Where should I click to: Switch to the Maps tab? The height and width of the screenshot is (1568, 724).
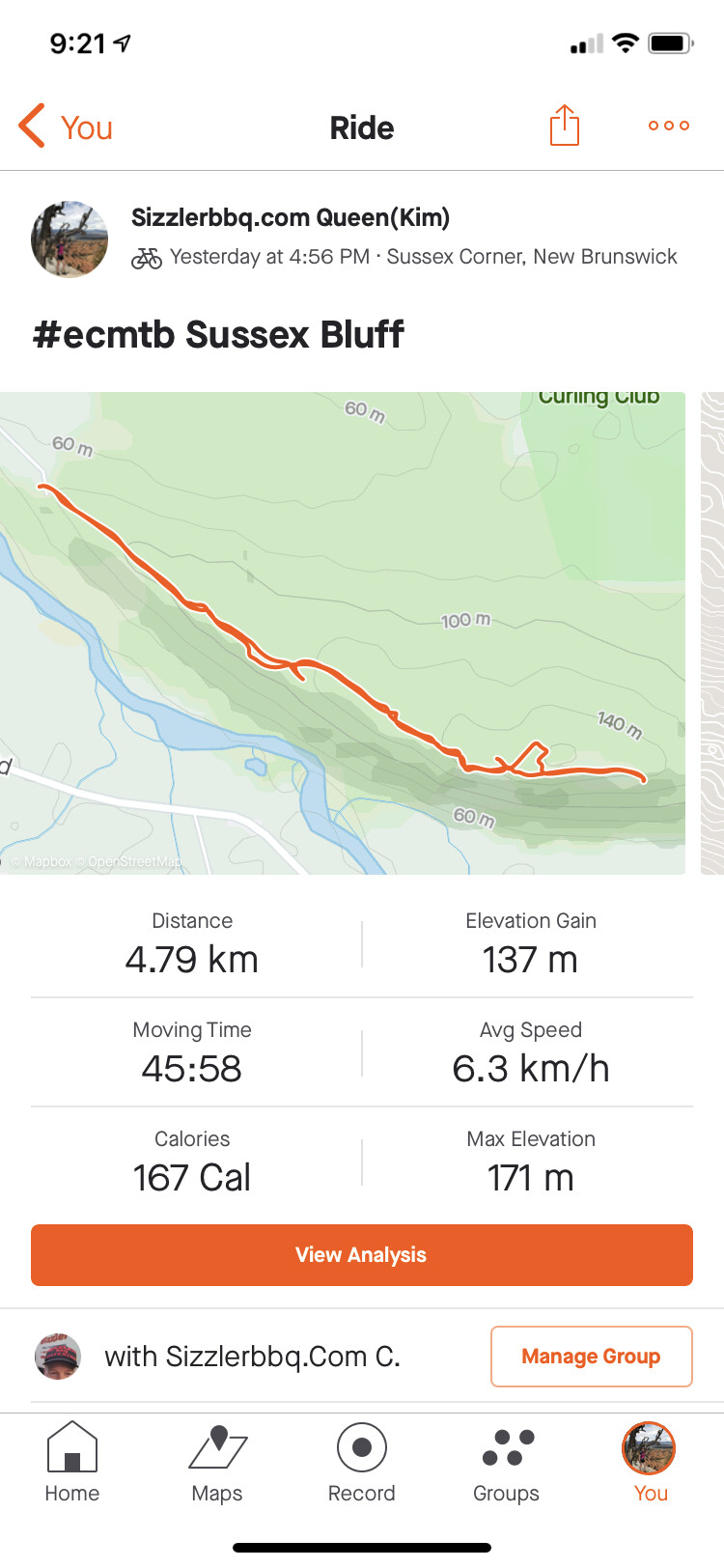tap(217, 1463)
